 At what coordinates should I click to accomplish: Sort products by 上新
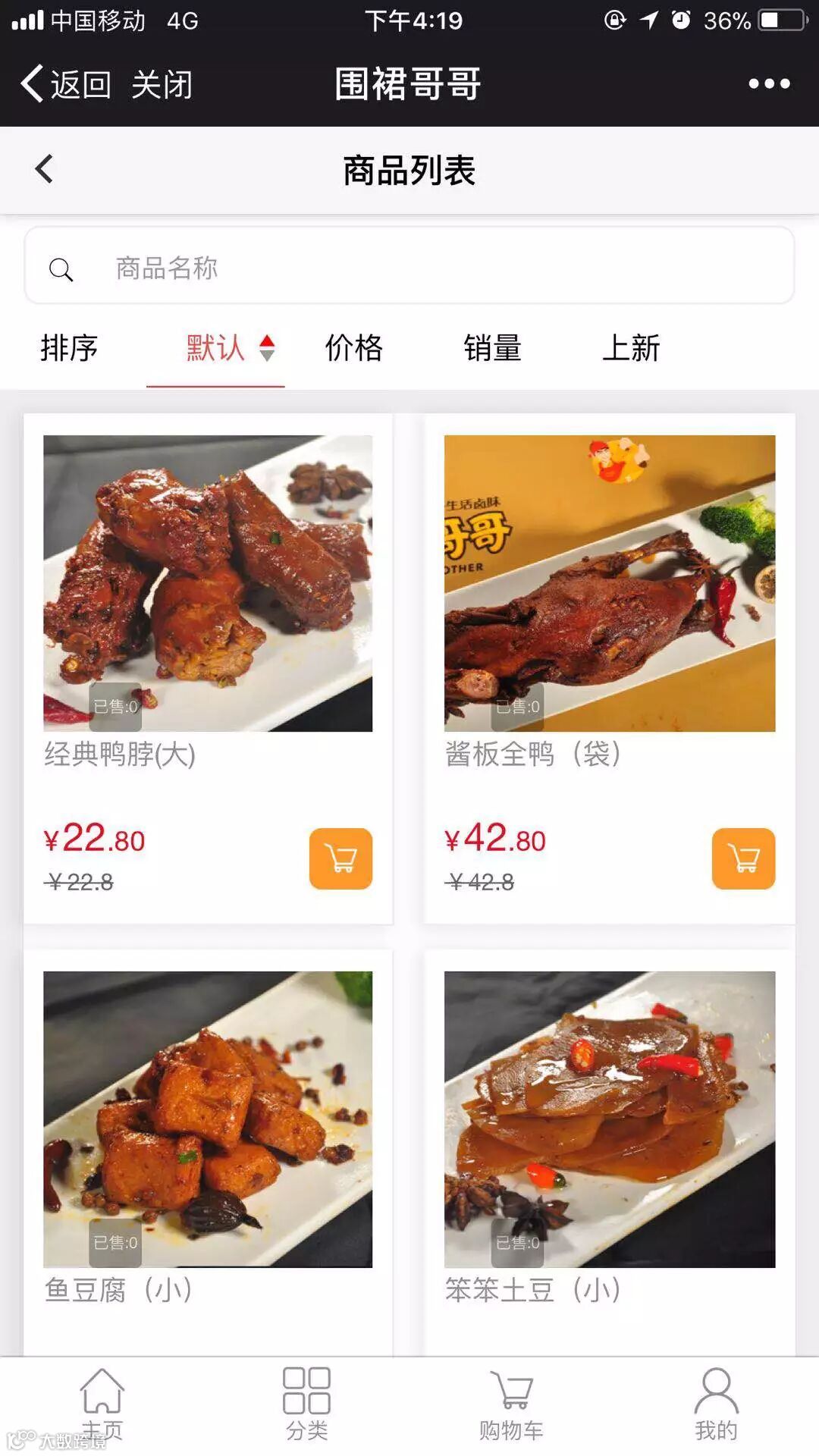[x=631, y=348]
